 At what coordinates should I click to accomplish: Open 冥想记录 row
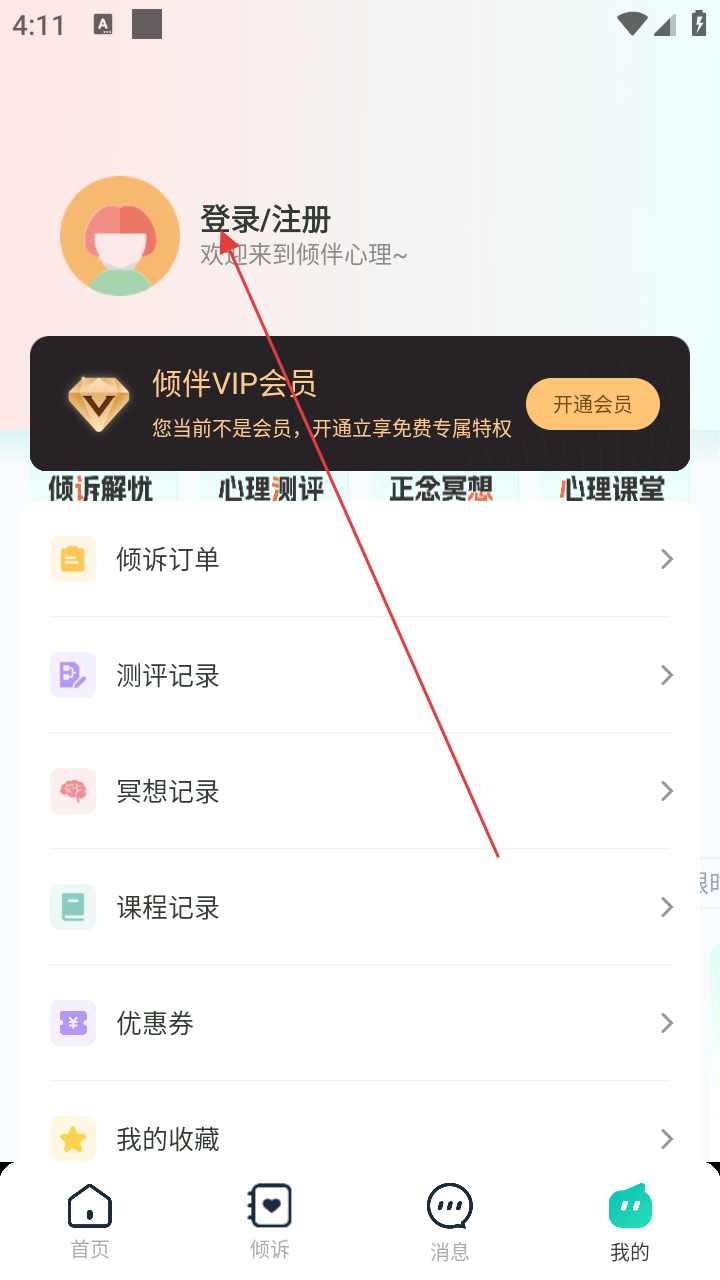coord(360,791)
